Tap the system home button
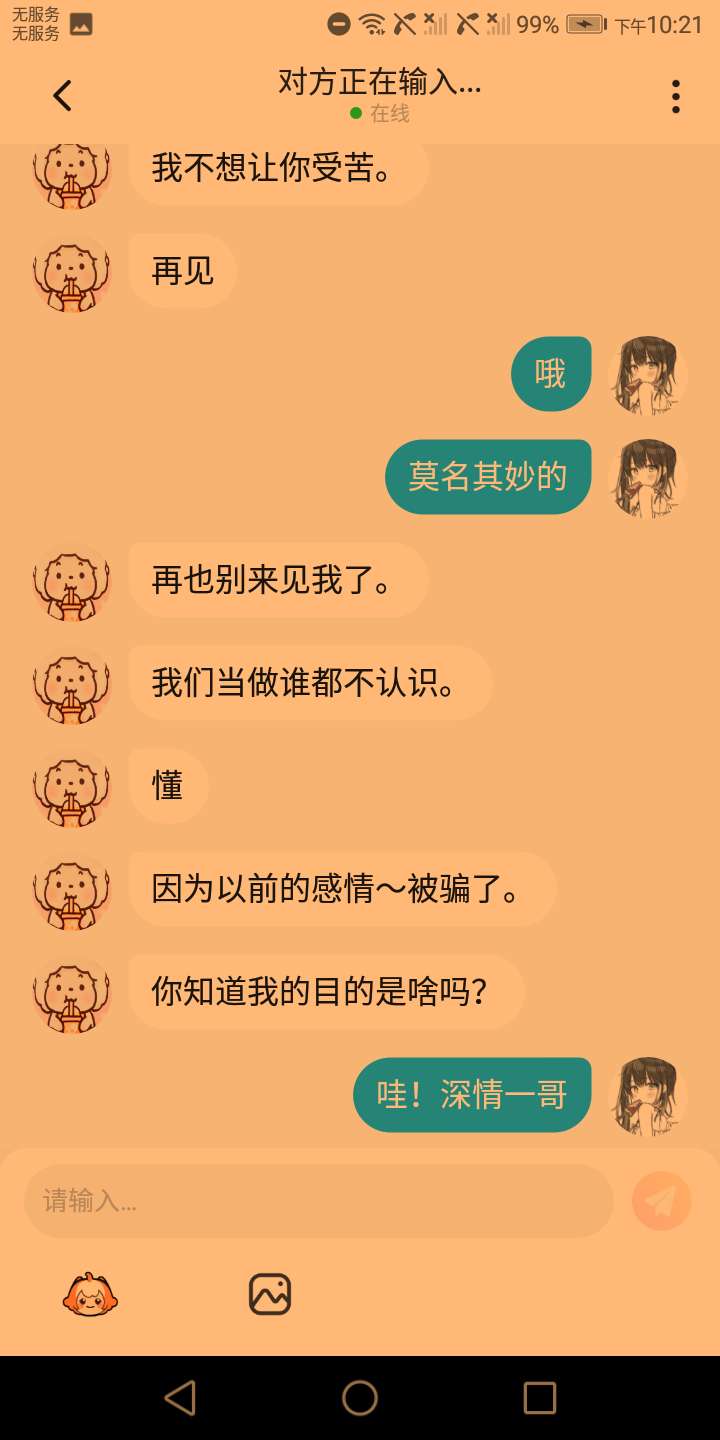The height and width of the screenshot is (1440, 720). [x=360, y=1398]
